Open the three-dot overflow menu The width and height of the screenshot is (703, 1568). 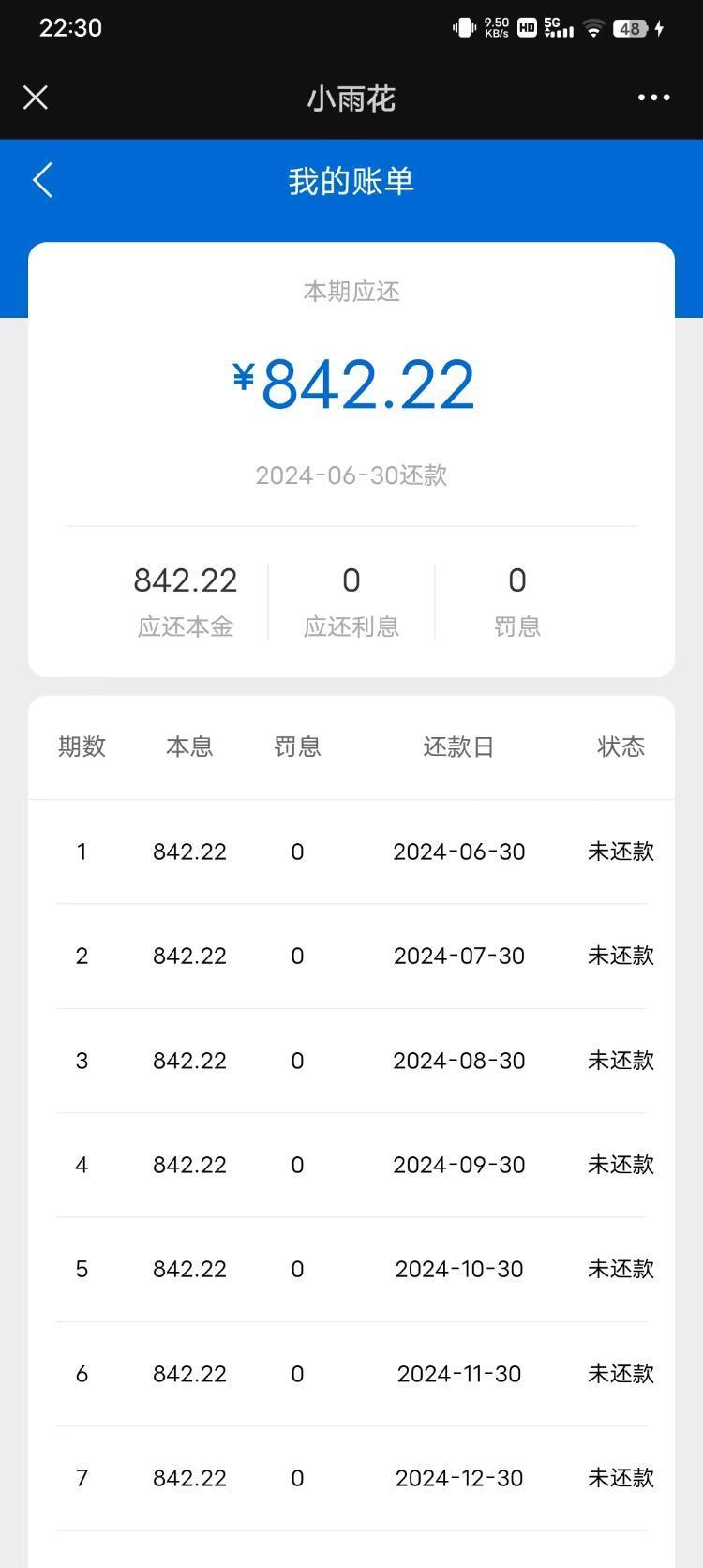[x=653, y=98]
